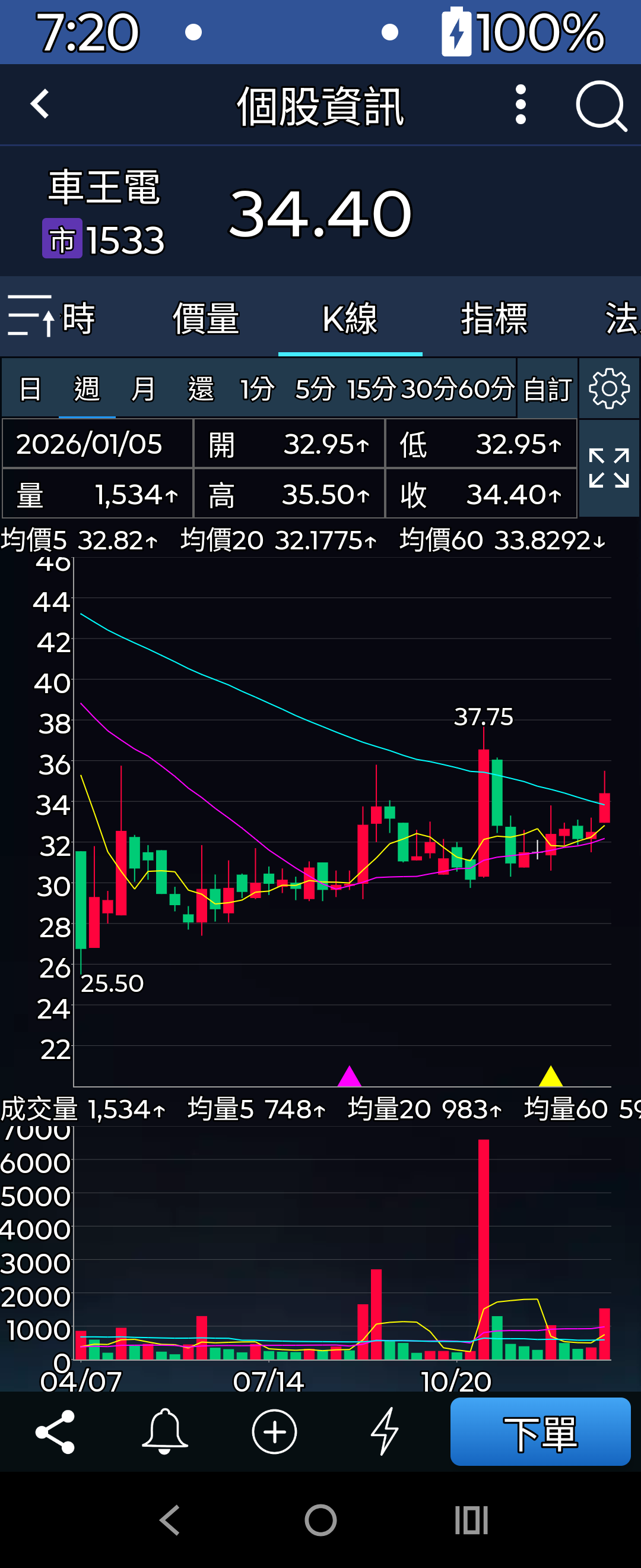This screenshot has width=641, height=1568.
Task: Select the 5分 interval
Action: coord(312,388)
